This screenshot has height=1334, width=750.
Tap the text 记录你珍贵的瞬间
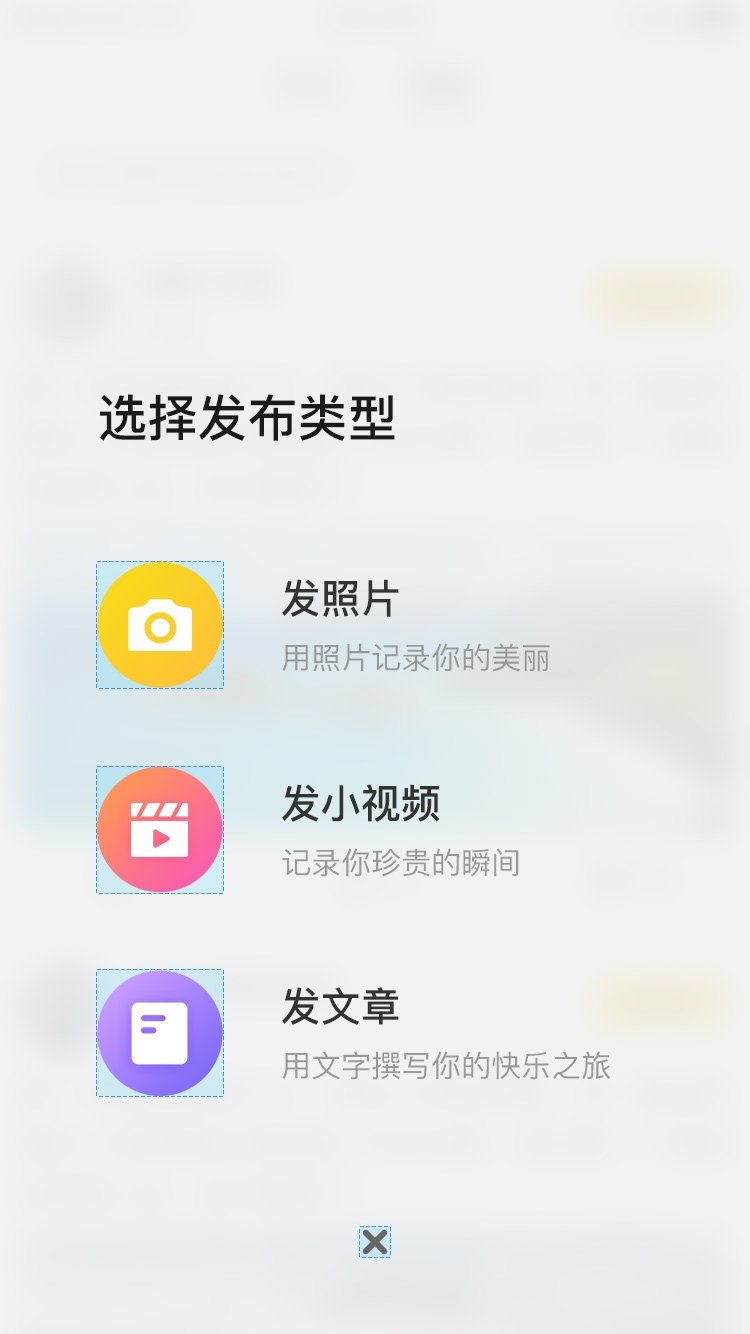[x=401, y=863]
